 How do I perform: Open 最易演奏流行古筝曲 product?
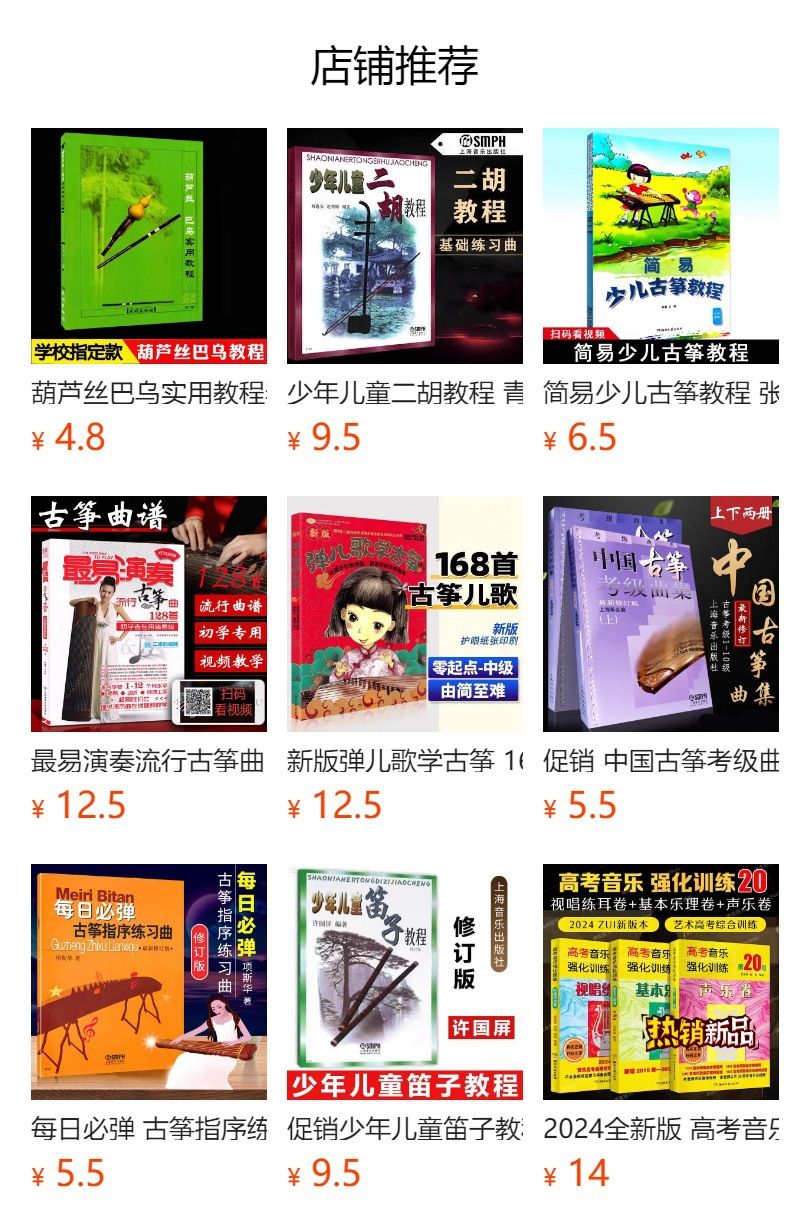[x=149, y=659]
